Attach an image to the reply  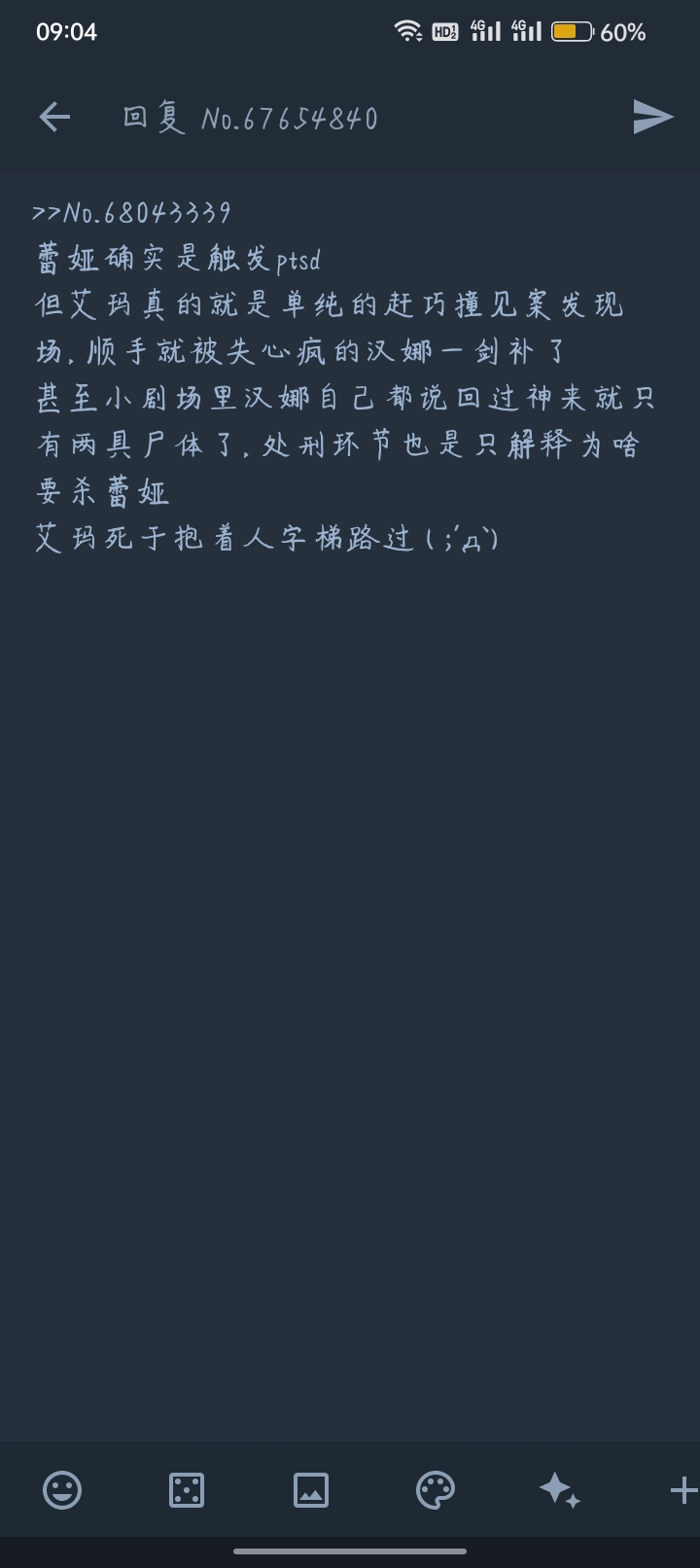point(311,1489)
